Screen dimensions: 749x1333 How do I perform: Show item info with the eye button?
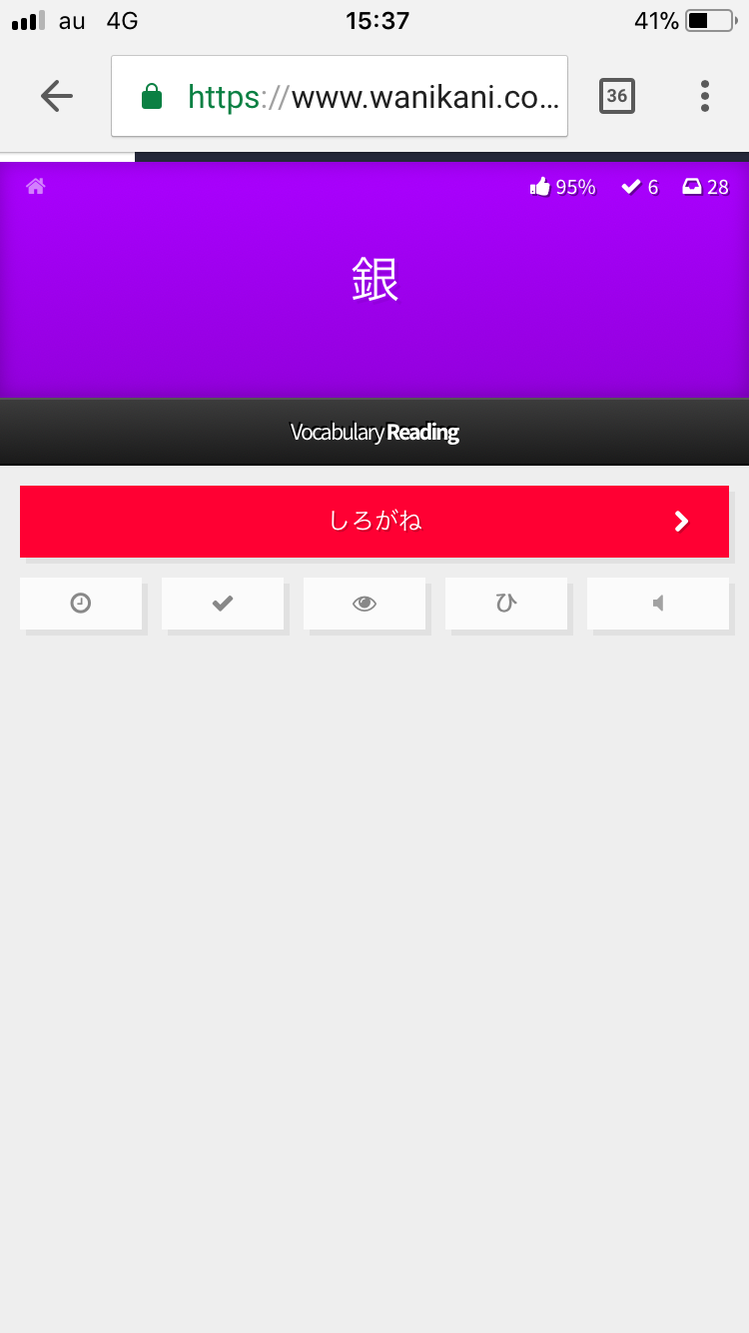[x=365, y=603]
